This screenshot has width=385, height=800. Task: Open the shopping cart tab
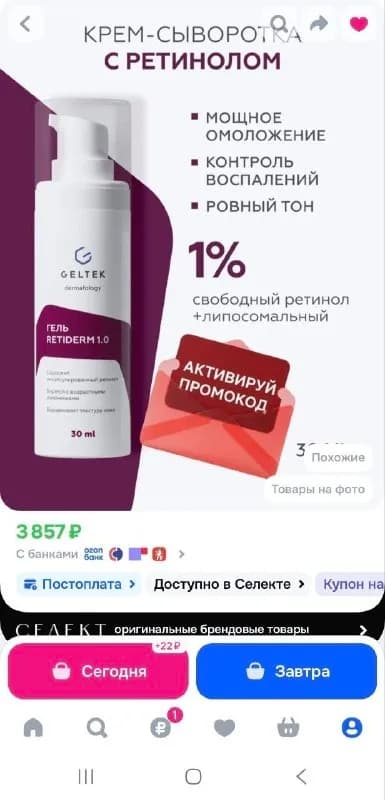pos(288,728)
